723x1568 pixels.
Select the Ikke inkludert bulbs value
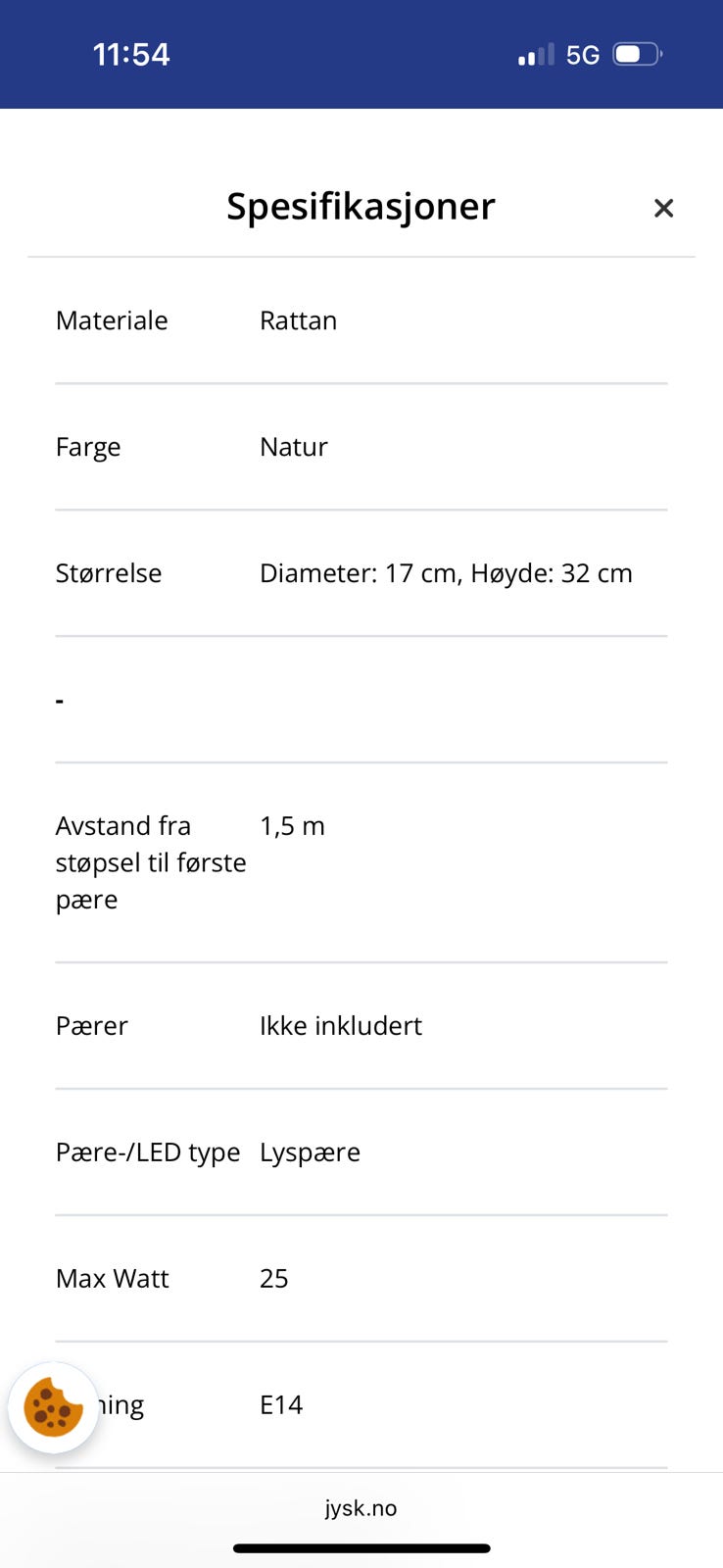(x=341, y=1025)
